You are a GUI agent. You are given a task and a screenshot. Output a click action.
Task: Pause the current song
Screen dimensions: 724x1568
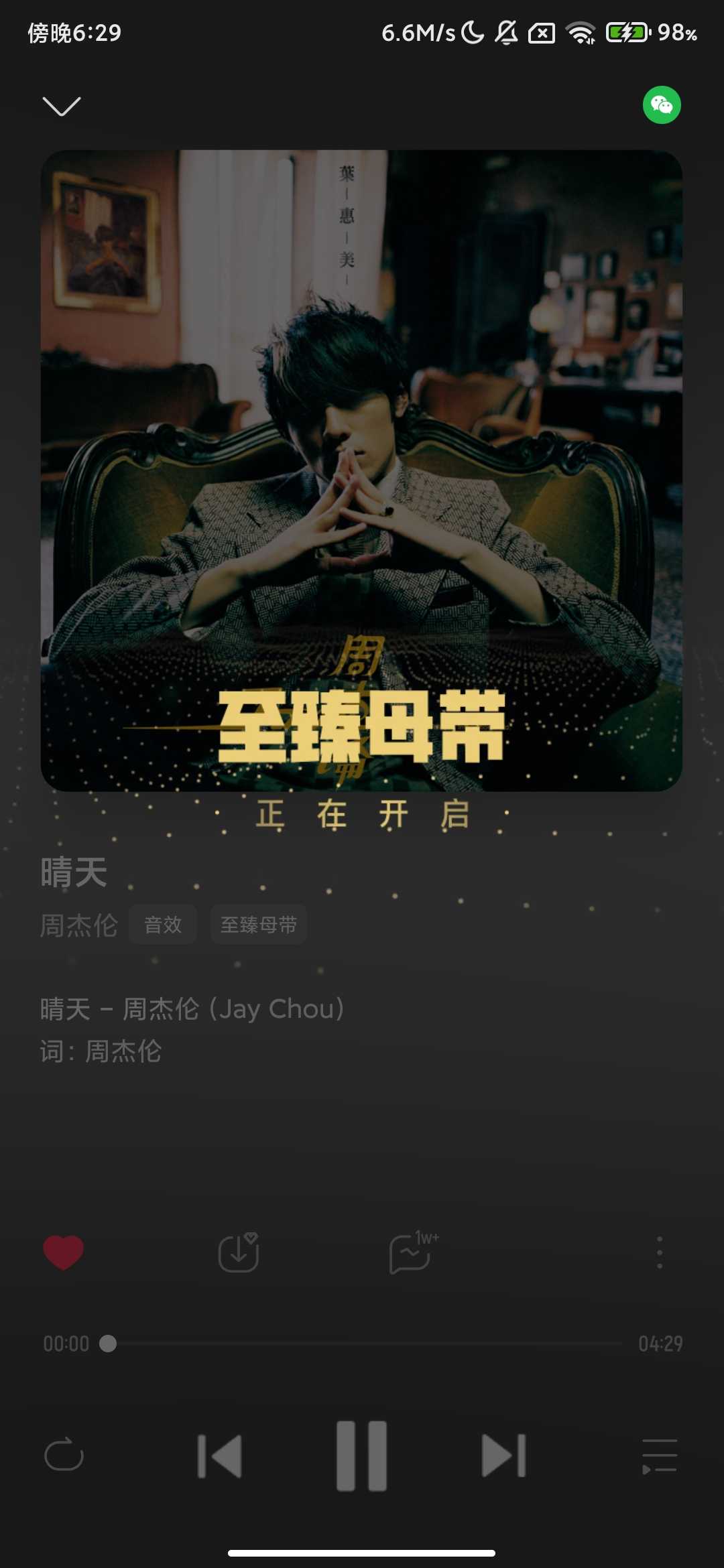pyautogui.click(x=362, y=1455)
